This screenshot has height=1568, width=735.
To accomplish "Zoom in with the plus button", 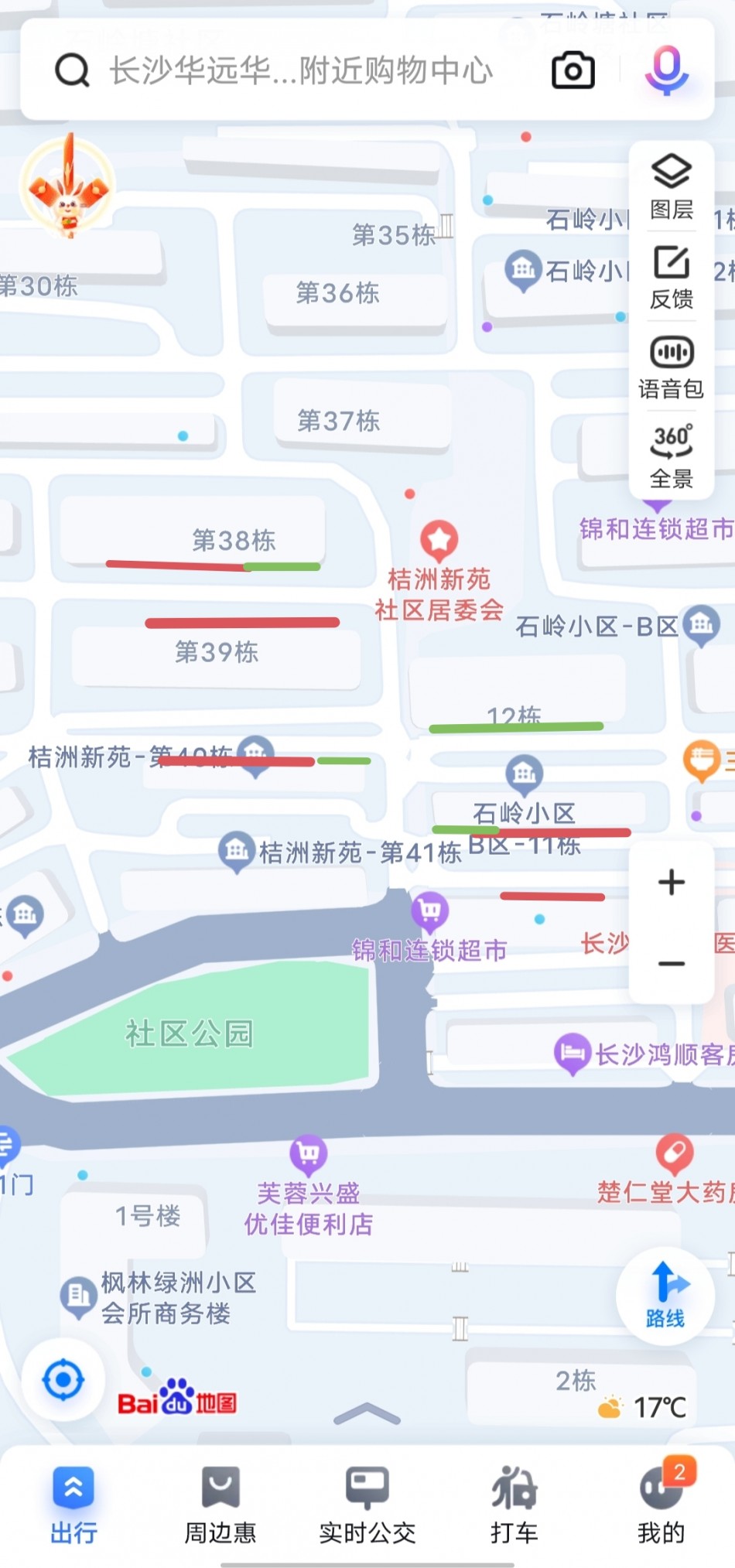I will pyautogui.click(x=671, y=882).
